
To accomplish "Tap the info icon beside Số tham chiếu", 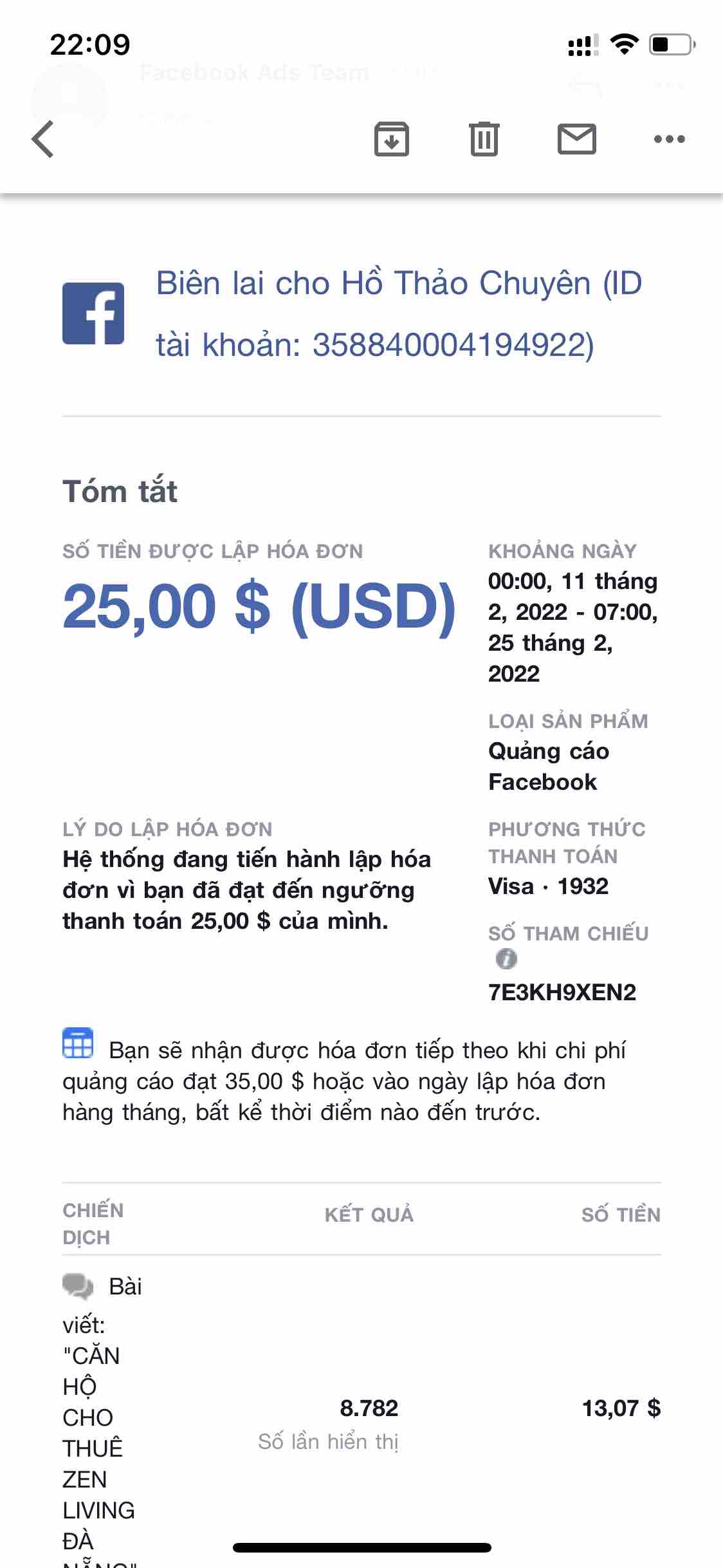I will 506,959.
